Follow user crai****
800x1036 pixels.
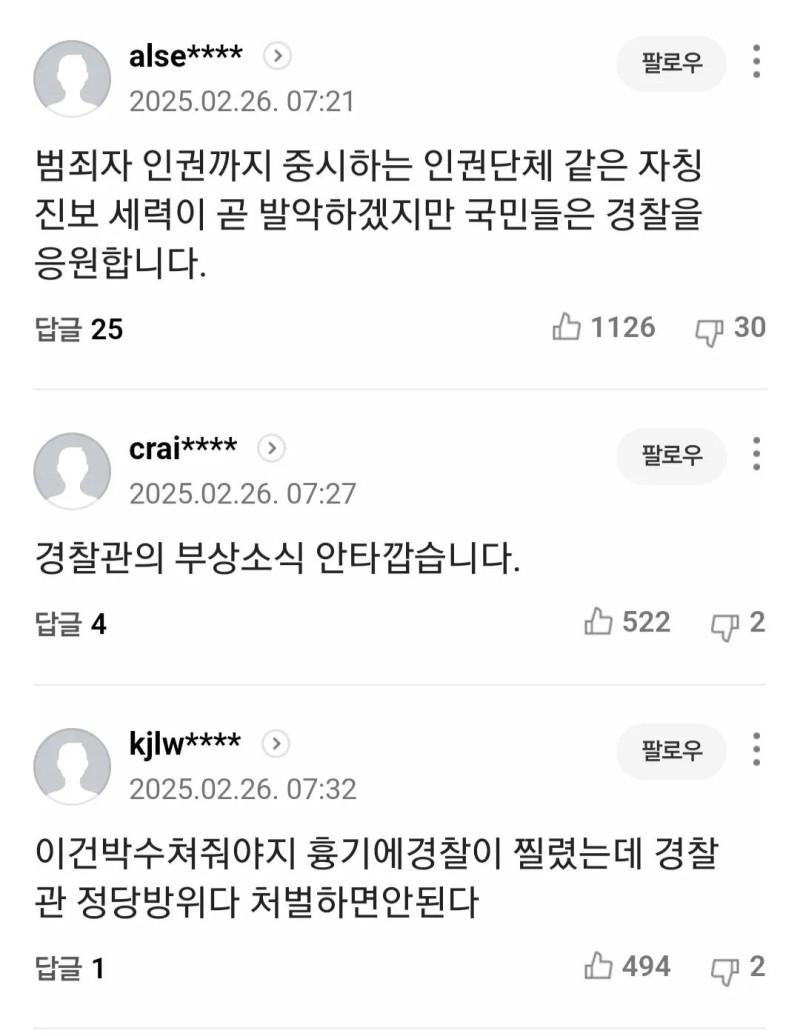pos(672,456)
